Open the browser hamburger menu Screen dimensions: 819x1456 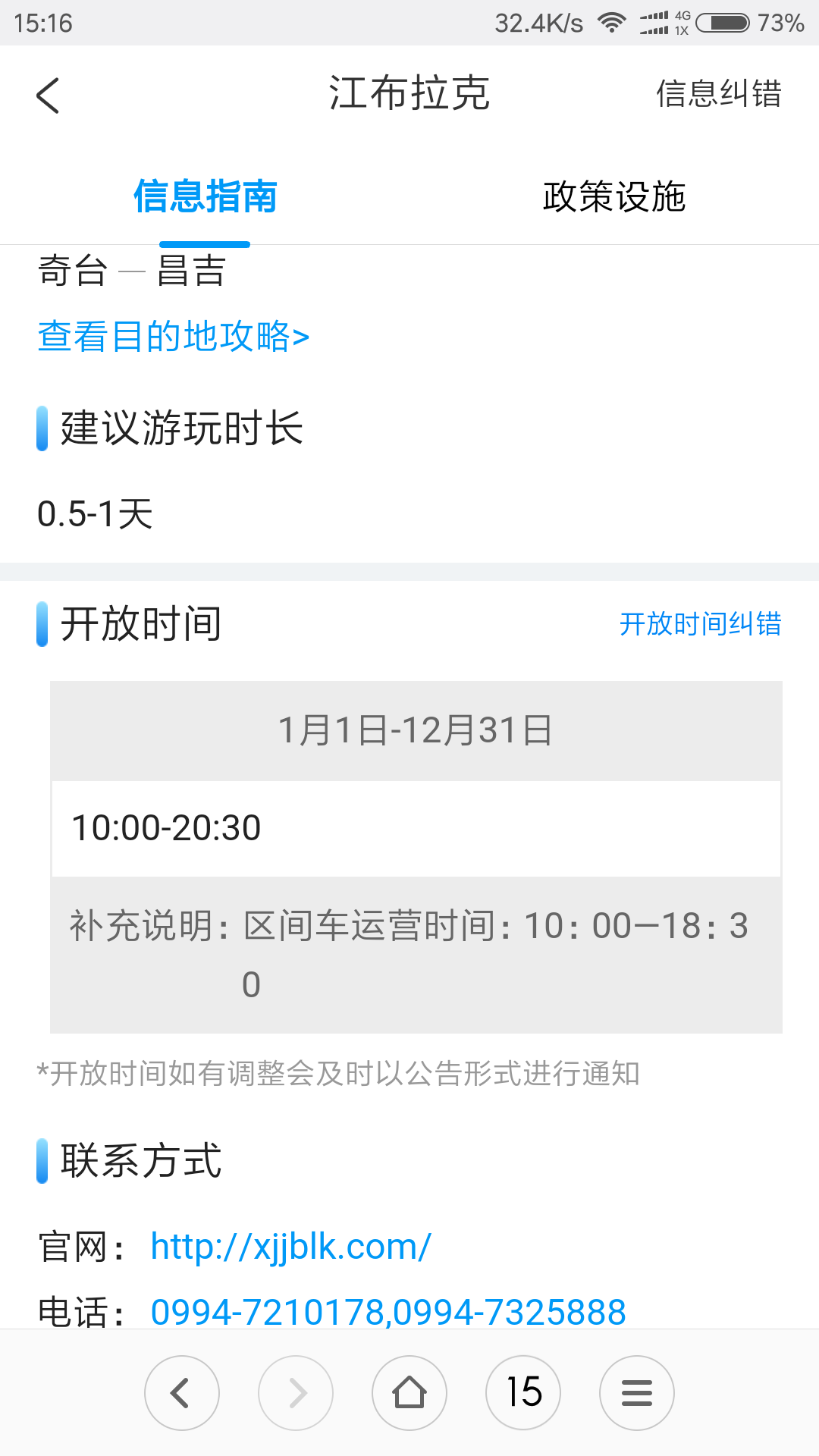pyautogui.click(x=637, y=1393)
